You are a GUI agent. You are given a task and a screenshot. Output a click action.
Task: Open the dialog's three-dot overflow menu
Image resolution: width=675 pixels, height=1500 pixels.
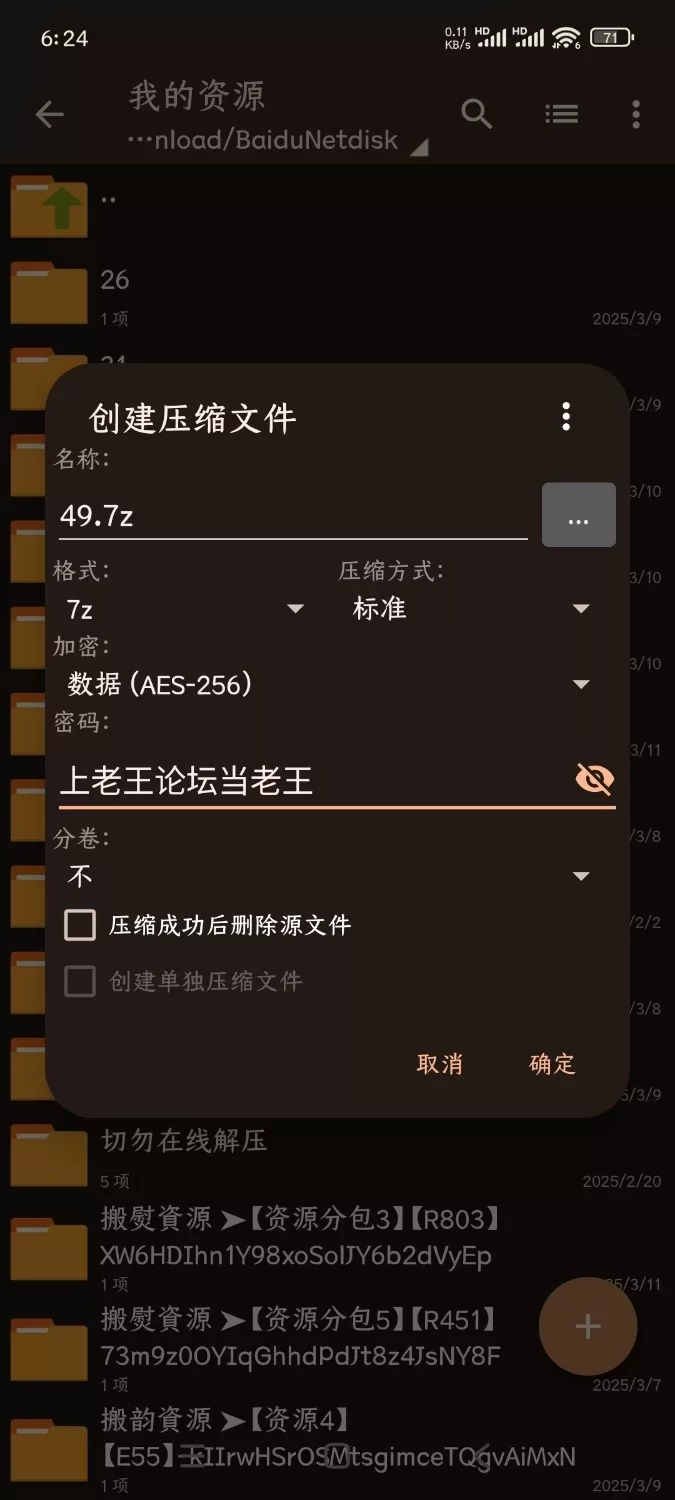tap(566, 416)
